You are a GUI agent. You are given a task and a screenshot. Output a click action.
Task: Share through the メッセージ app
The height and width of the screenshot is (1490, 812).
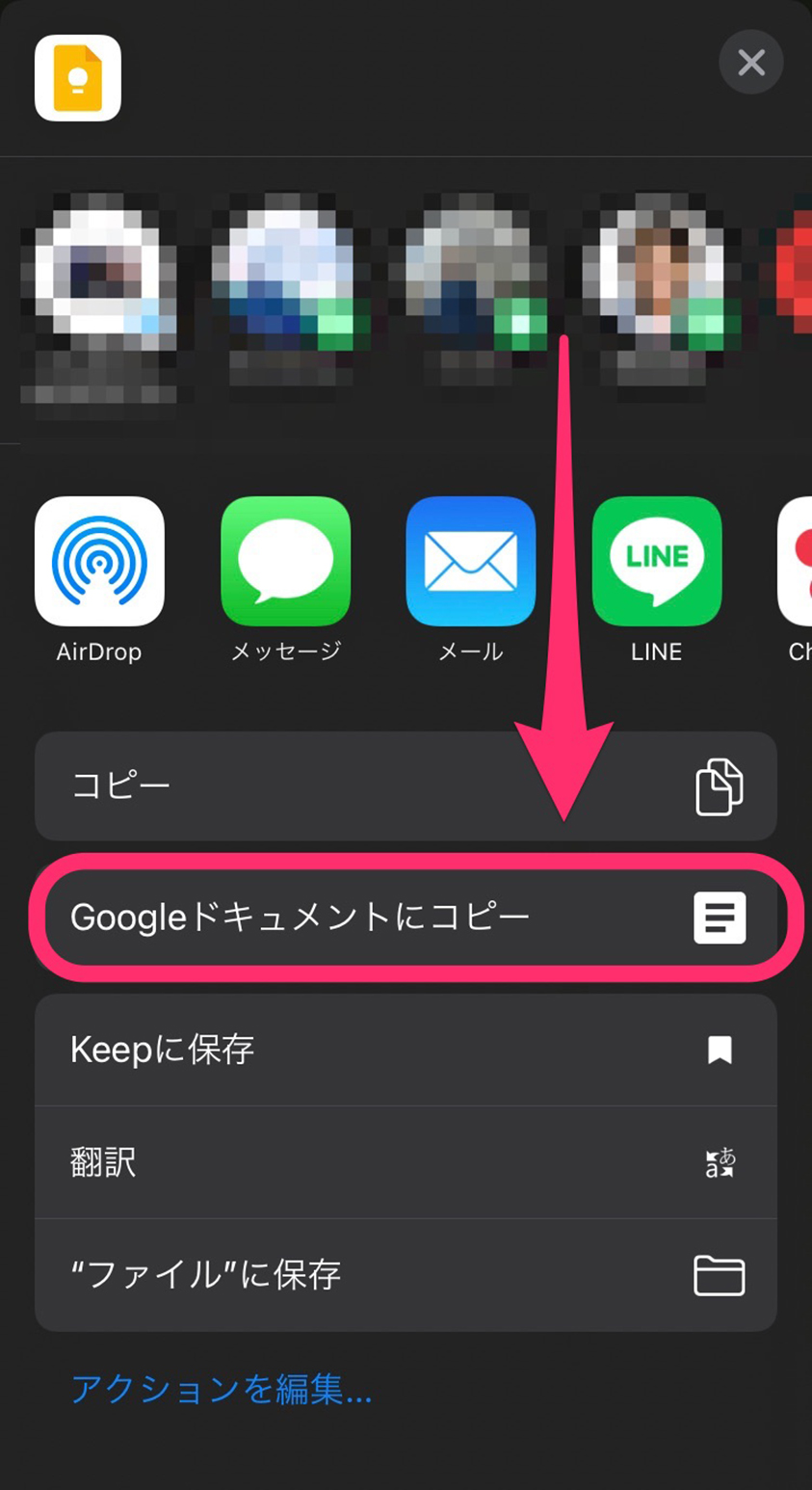[285, 562]
